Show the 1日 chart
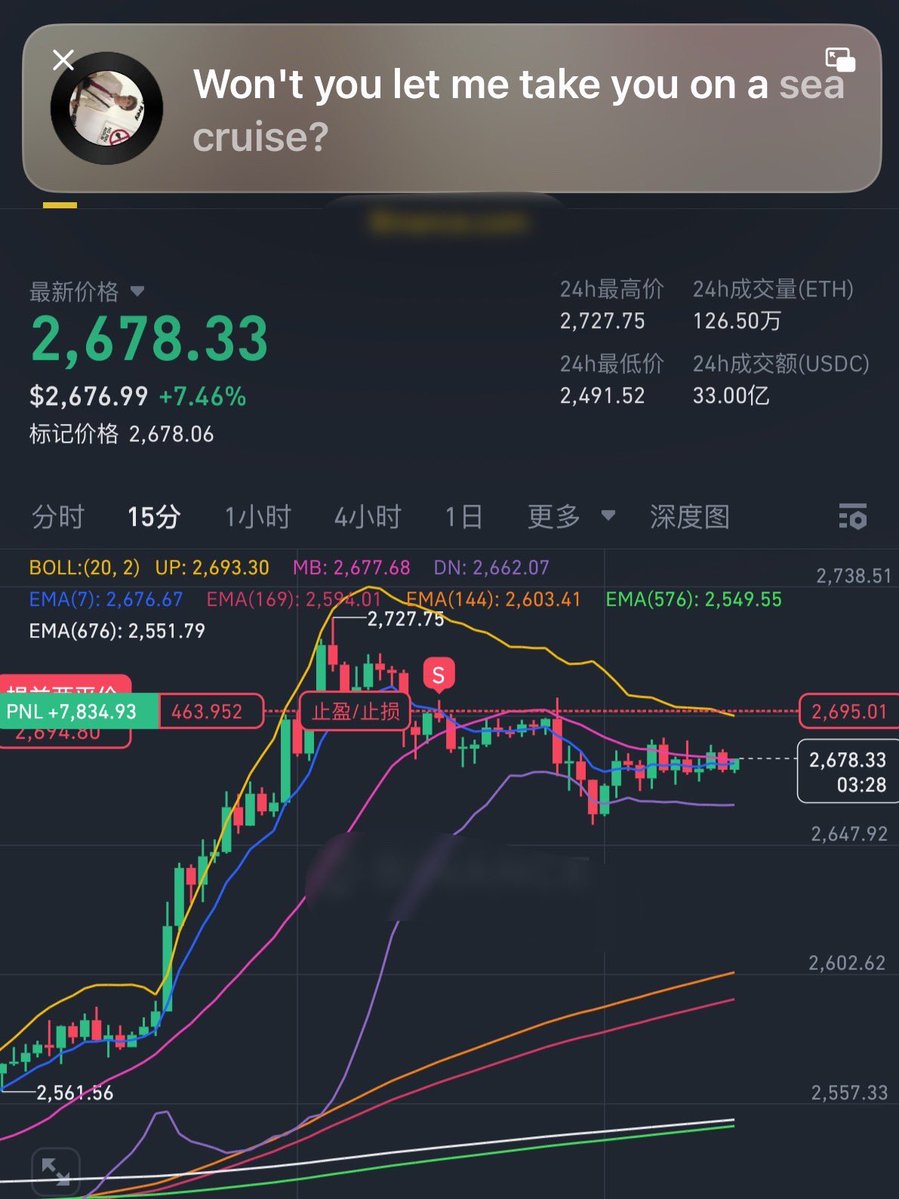This screenshot has height=1199, width=899. tap(463, 517)
